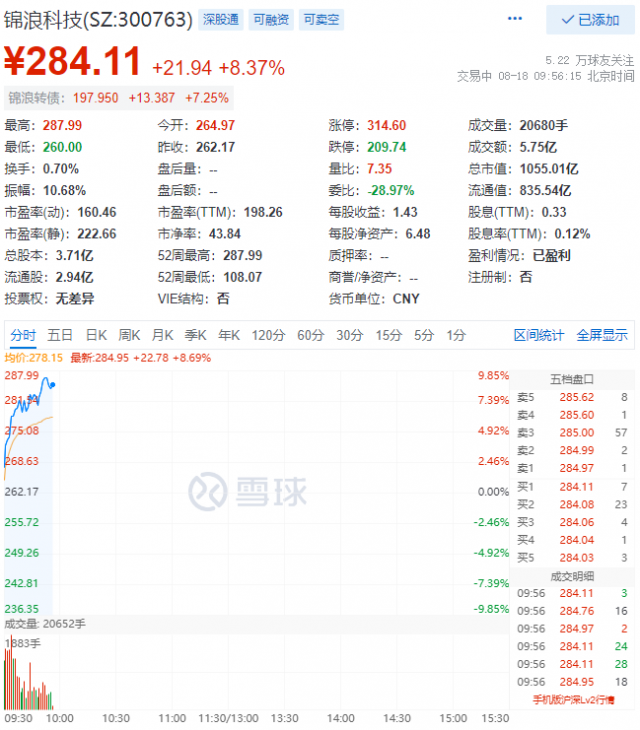Select the 周K chart tab
This screenshot has height=730, width=640.
130,335
